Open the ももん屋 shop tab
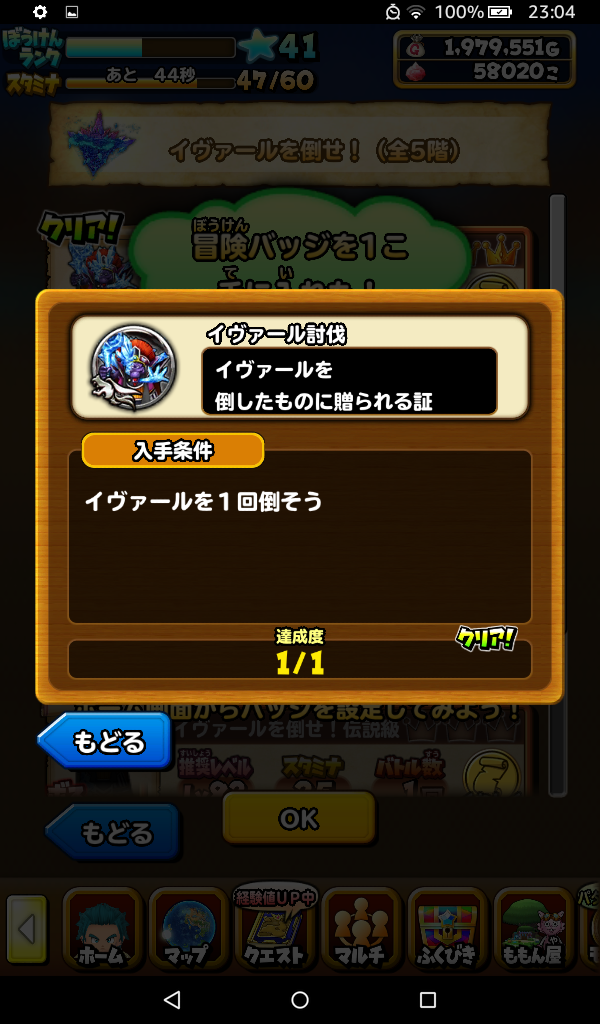Viewport: 600px width, 1024px height. point(532,930)
